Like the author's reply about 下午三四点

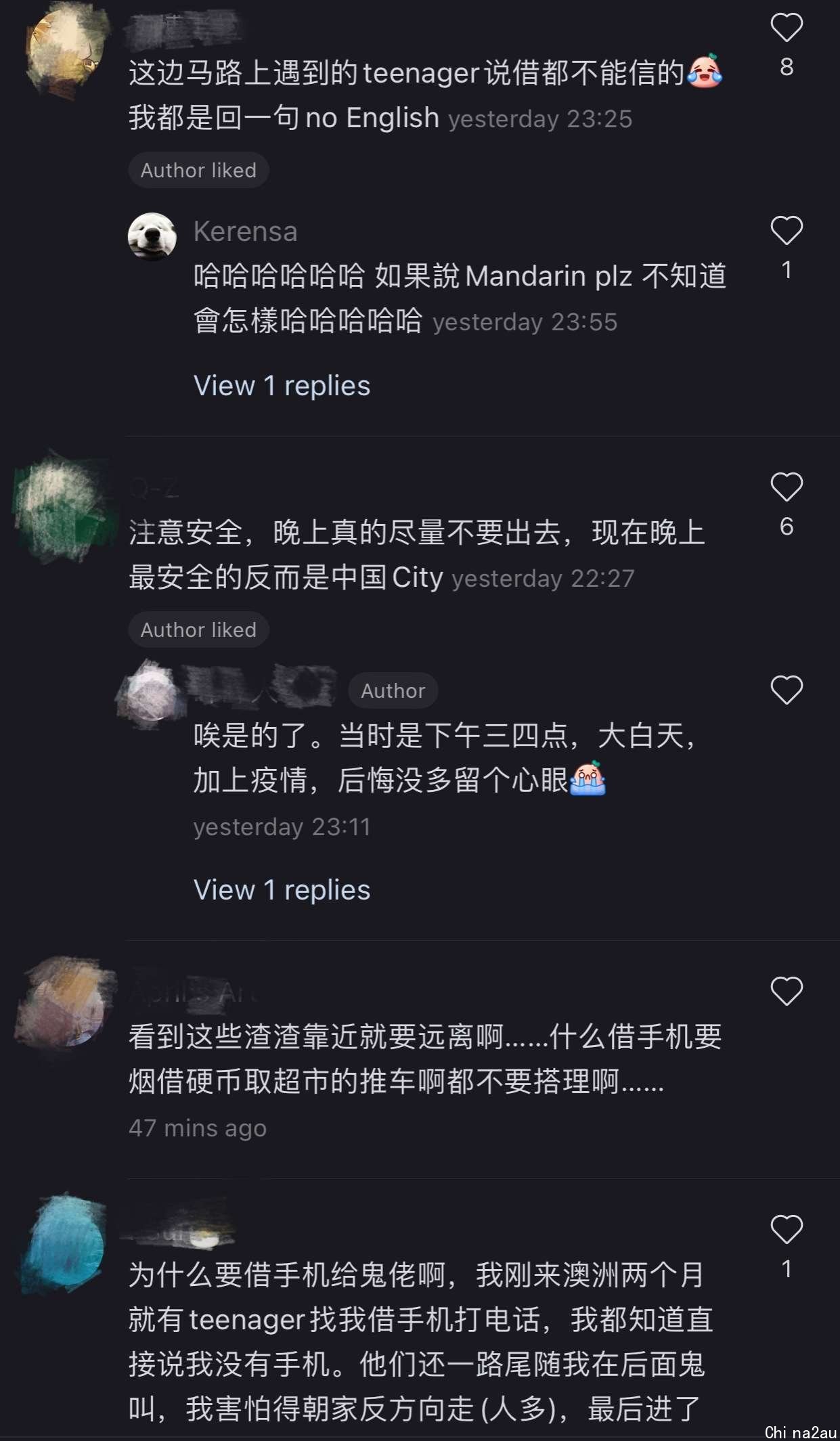[786, 690]
